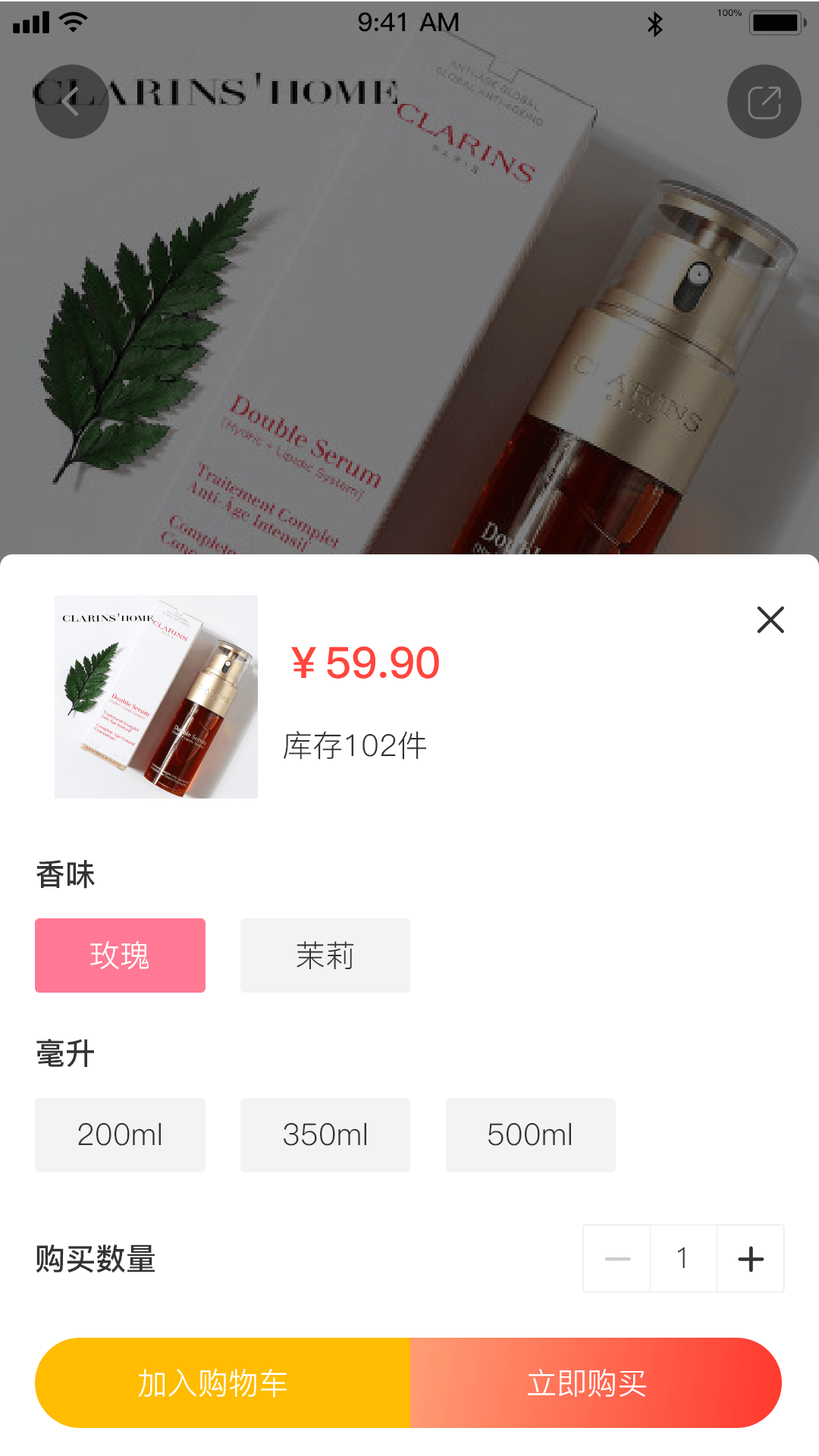Tap the battery indicator in status bar
Viewport: 819px width, 1456px height.
[774, 23]
